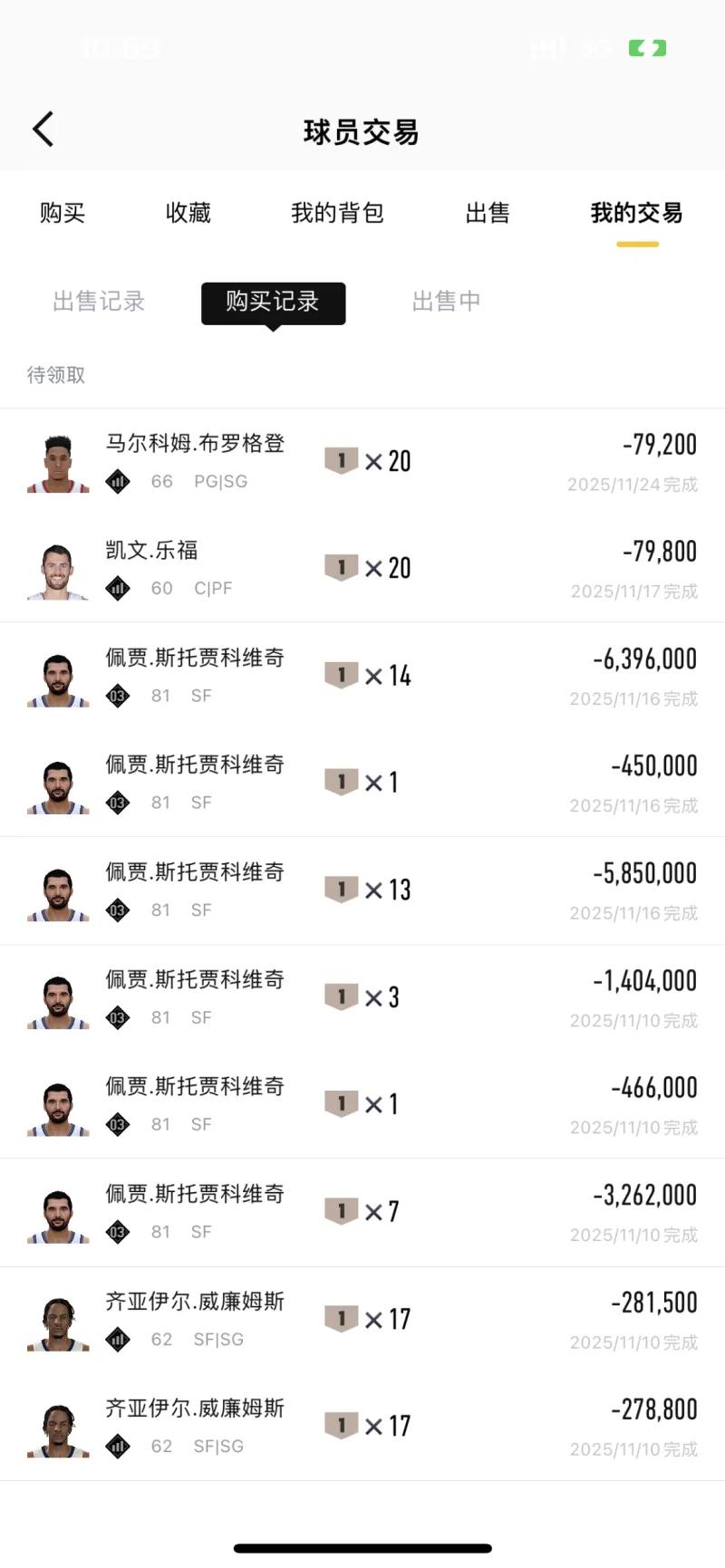Open 凯文.乐福 purchase record
Image resolution: width=725 pixels, height=1568 pixels.
pyautogui.click(x=362, y=569)
